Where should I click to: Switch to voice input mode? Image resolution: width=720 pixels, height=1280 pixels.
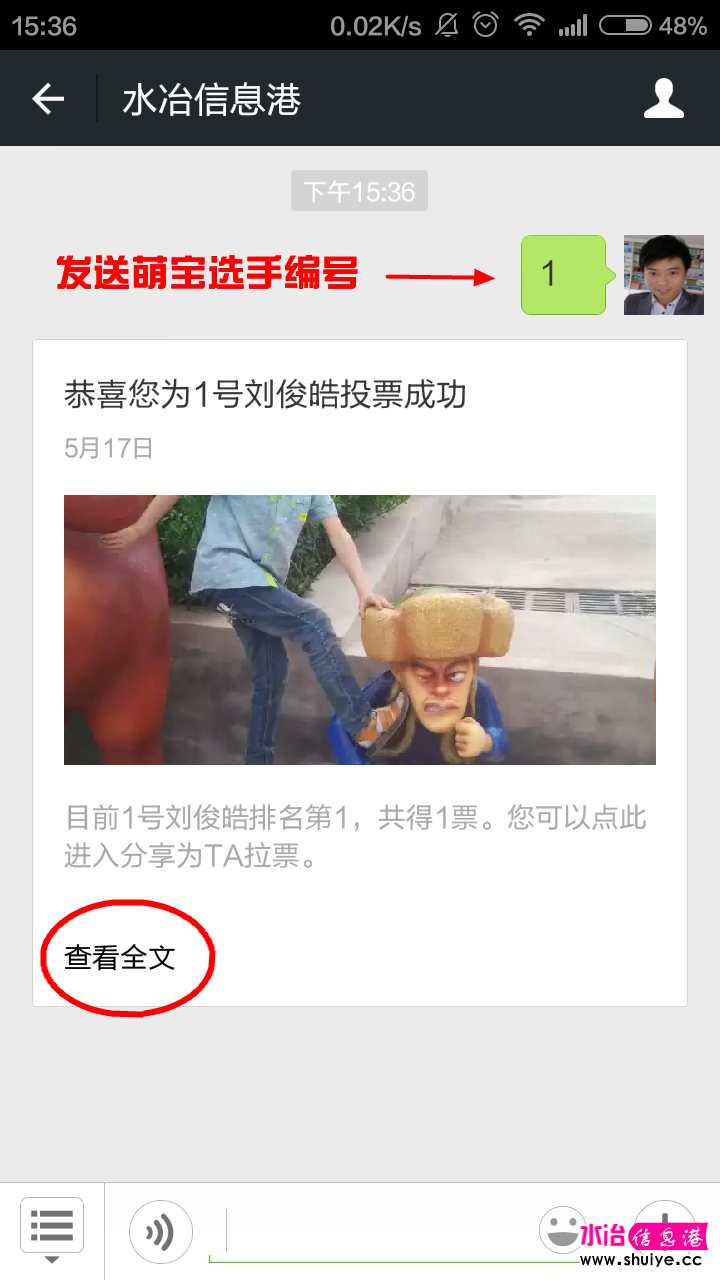(x=160, y=1231)
